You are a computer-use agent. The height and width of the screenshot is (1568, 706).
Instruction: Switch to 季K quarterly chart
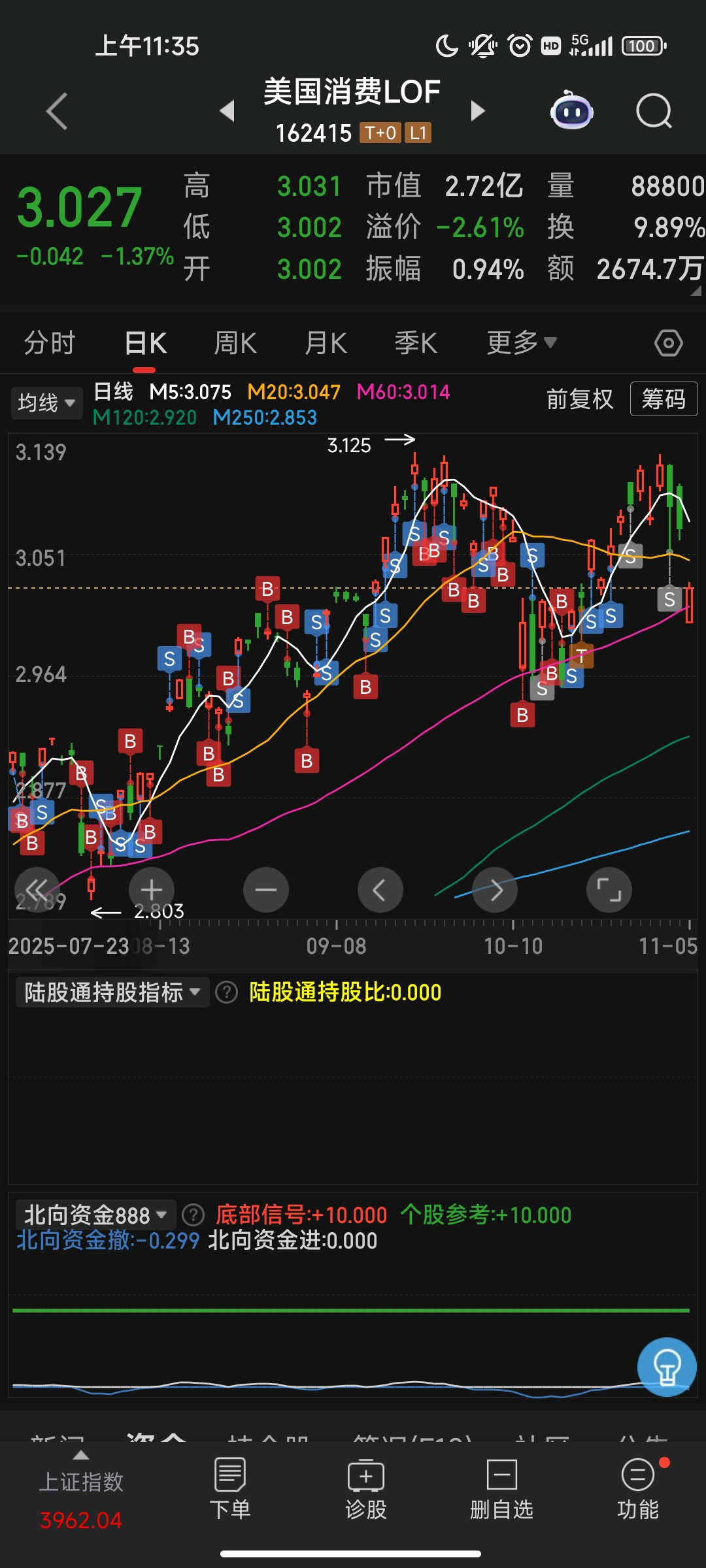pos(416,343)
